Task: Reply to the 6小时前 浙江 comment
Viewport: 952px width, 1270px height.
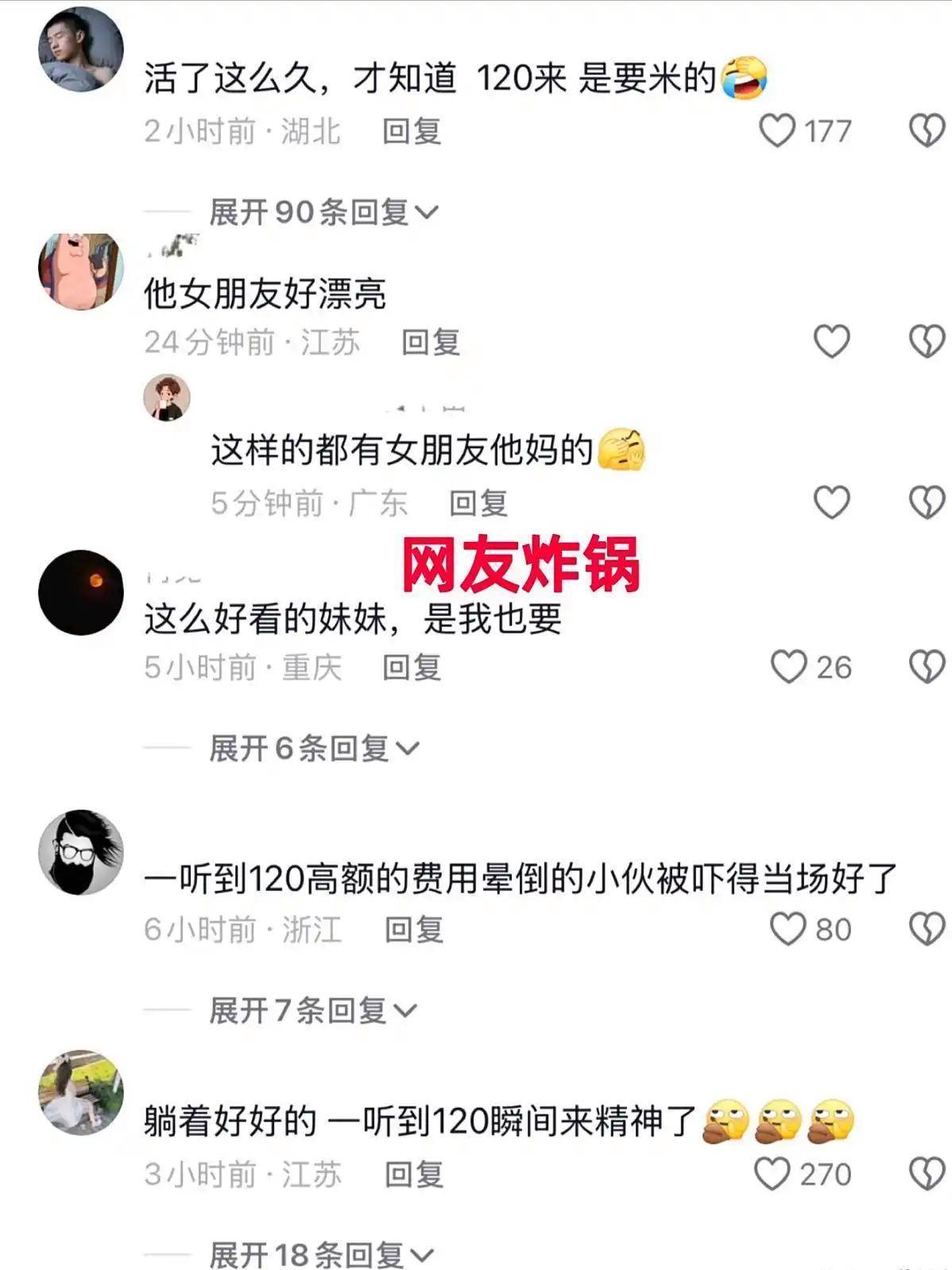Action: tap(413, 929)
